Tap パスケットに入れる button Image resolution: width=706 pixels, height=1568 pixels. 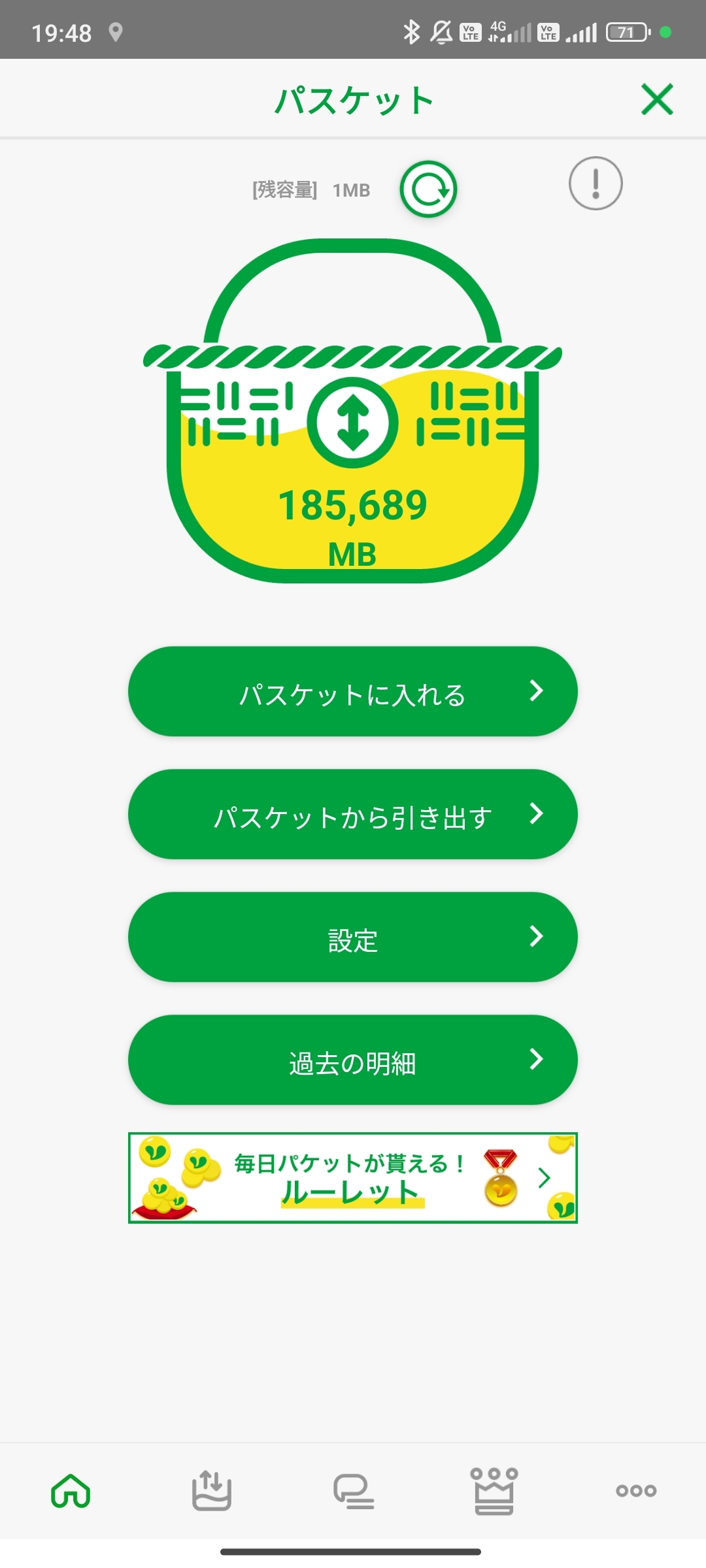coord(353,692)
